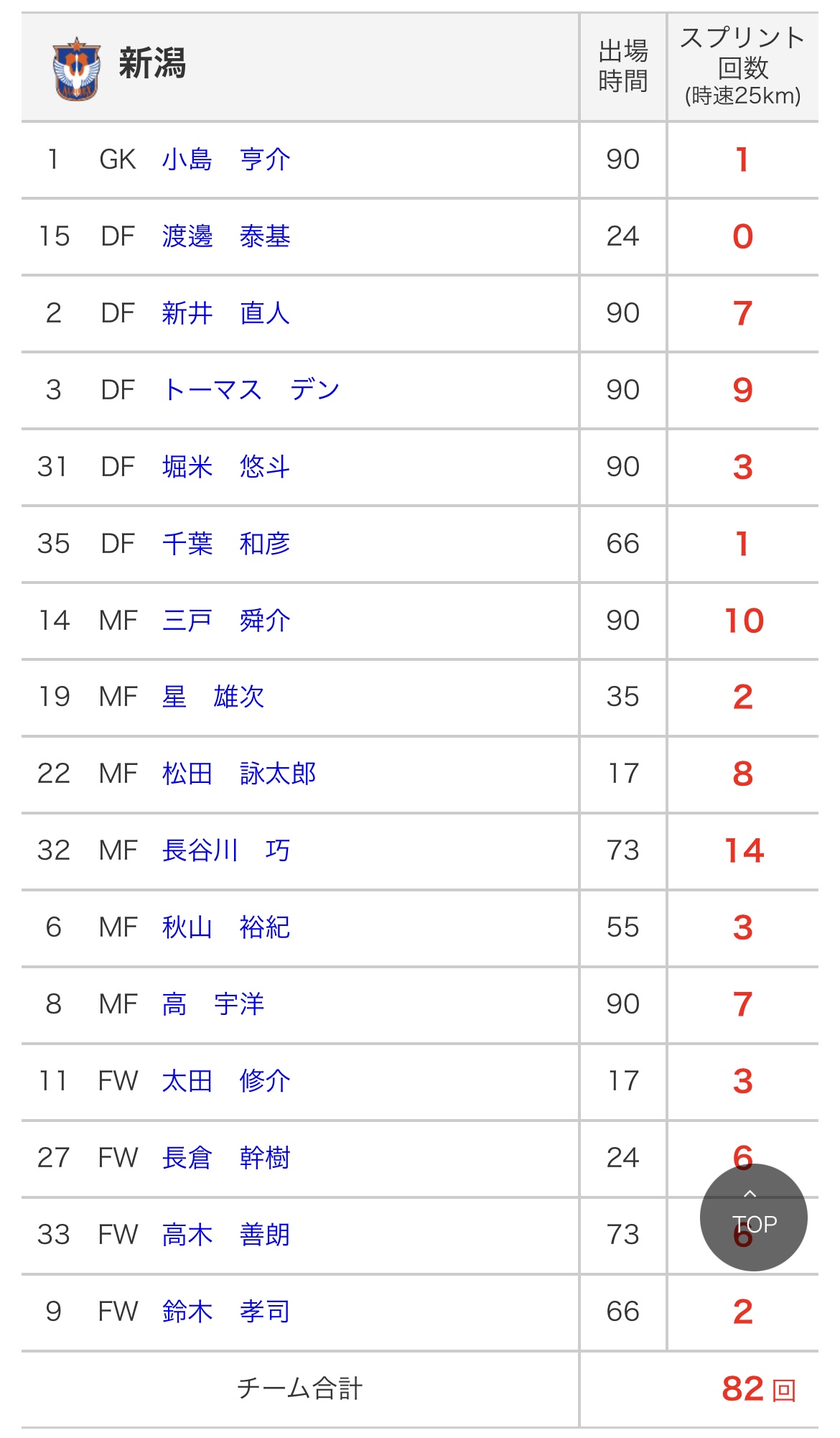Screen dimensions: 840x1438
Task: Open player link 三戸 舜介
Action: 226,621
